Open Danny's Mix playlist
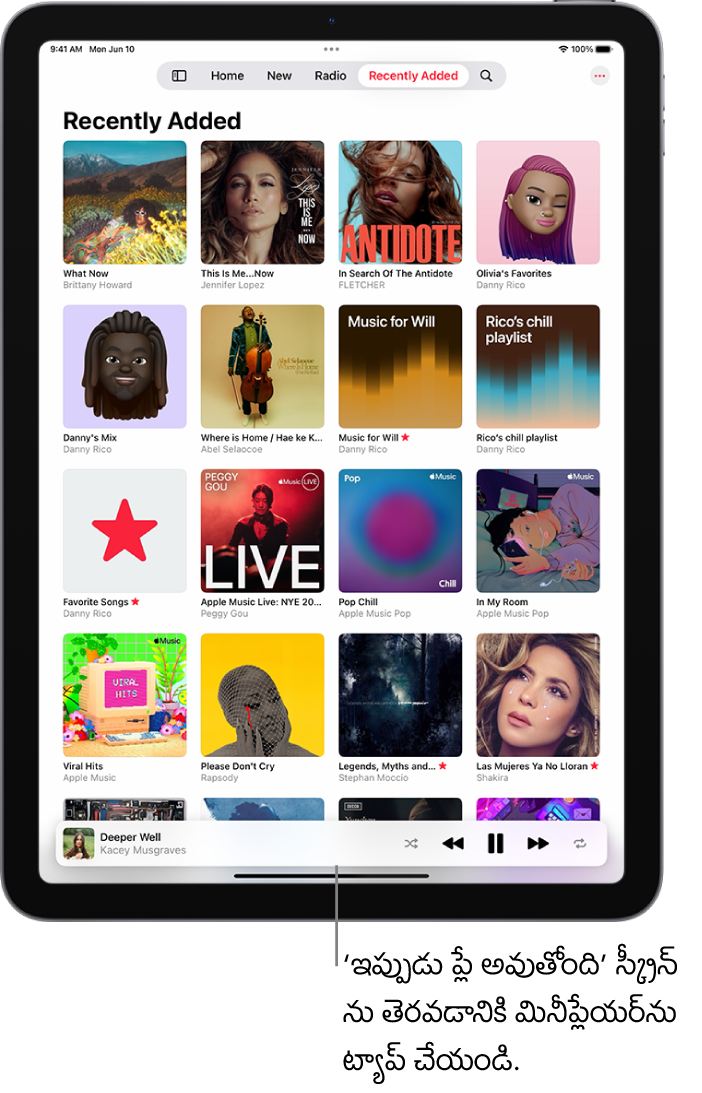702x1093 pixels. click(124, 366)
